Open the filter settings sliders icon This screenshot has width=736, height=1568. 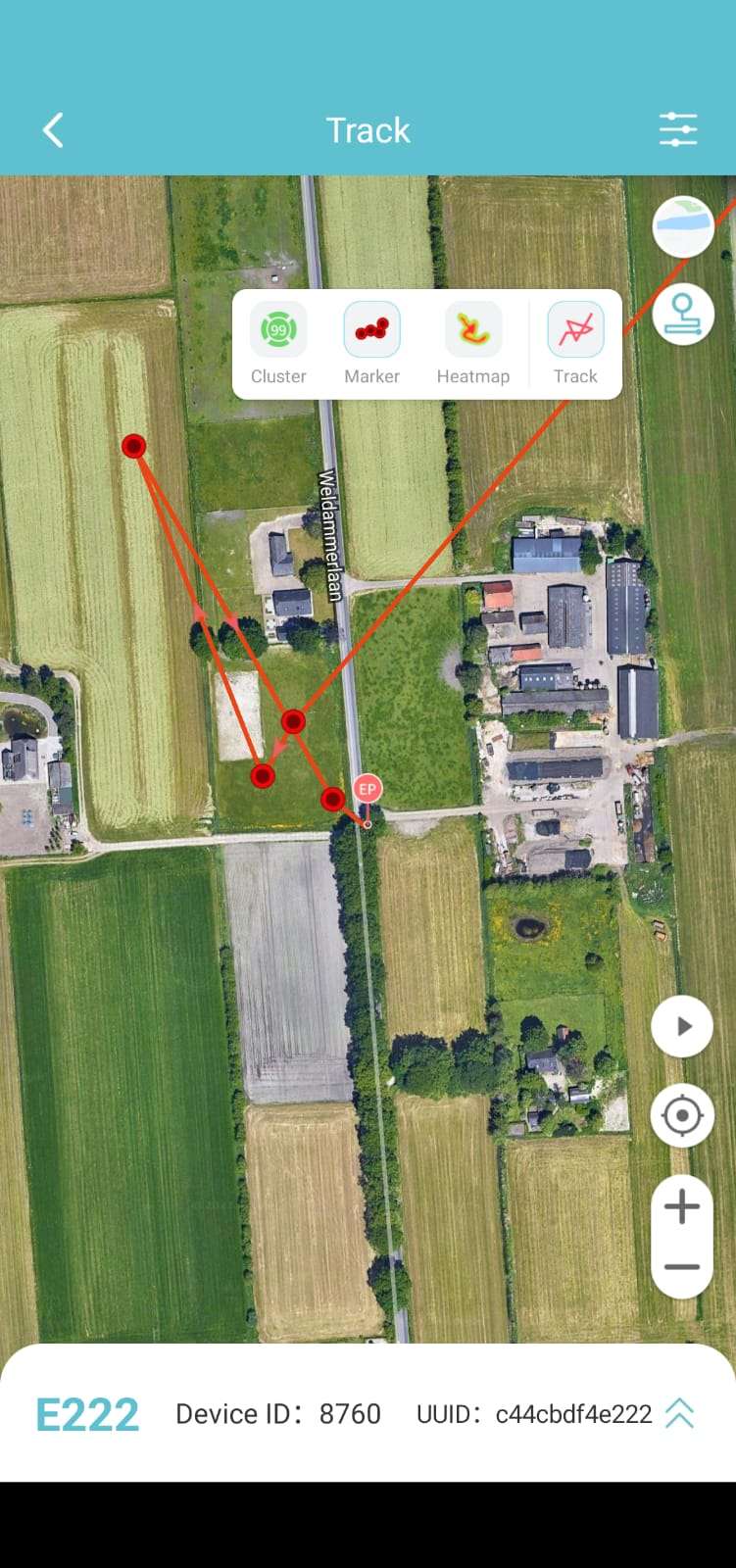[x=677, y=129]
